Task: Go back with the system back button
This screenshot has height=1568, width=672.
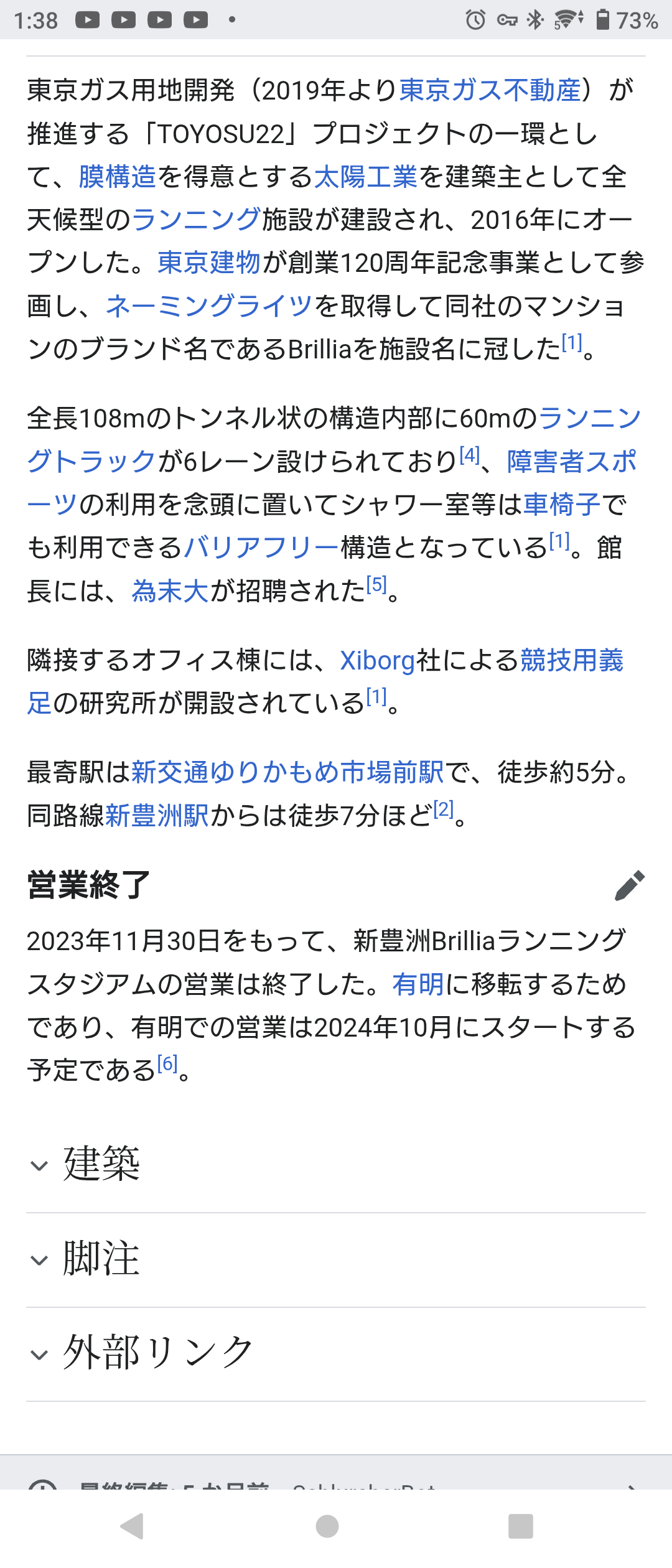Action: pos(132,1526)
